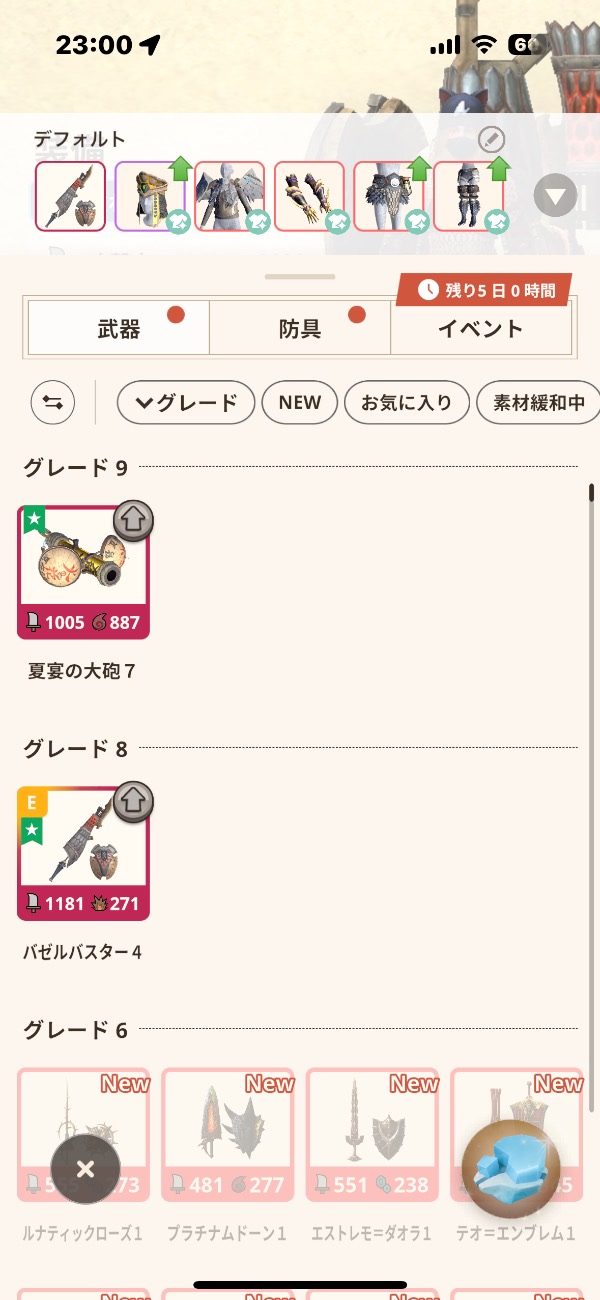
Task: Select the equipped leg armor slot
Action: pos(468,197)
